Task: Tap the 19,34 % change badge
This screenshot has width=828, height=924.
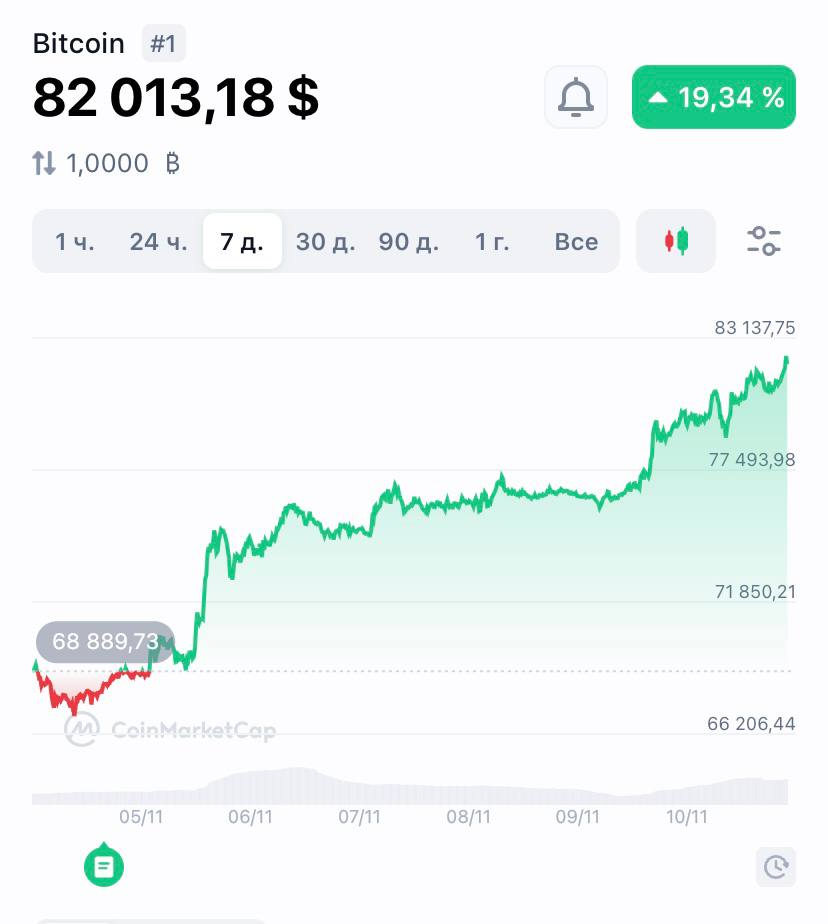Action: [x=714, y=97]
